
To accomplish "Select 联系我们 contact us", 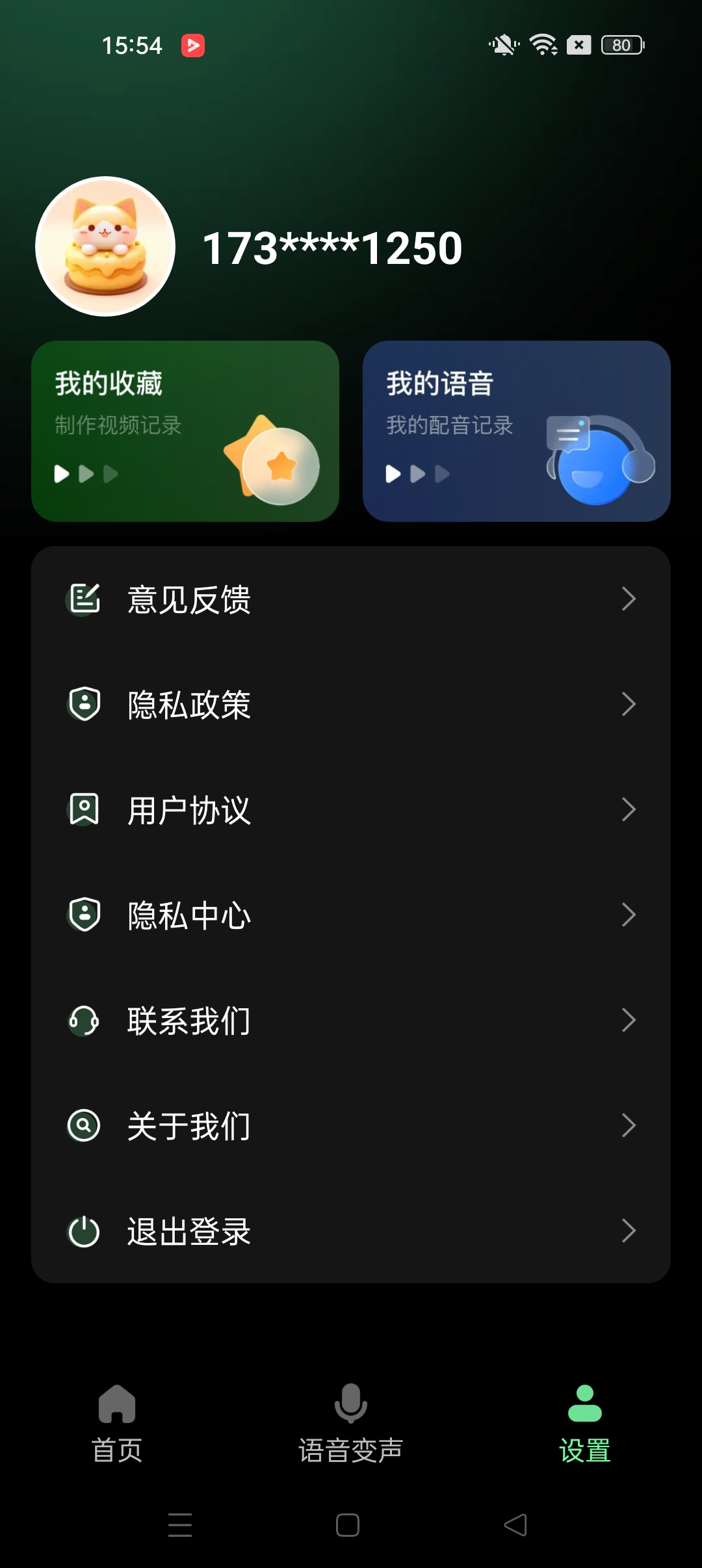I will point(351,1020).
